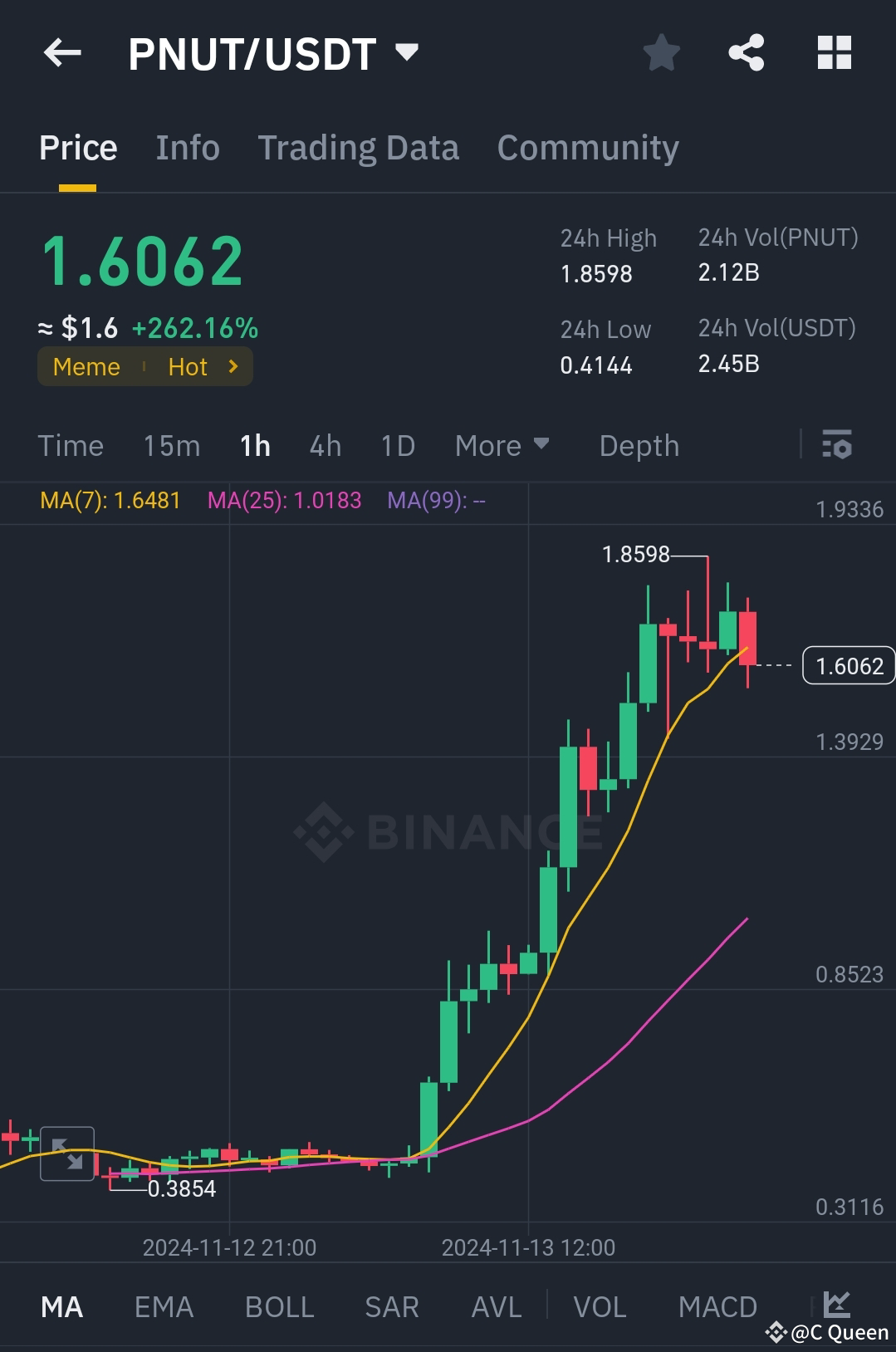
Task: Switch chart to Depth view
Action: pos(639,446)
